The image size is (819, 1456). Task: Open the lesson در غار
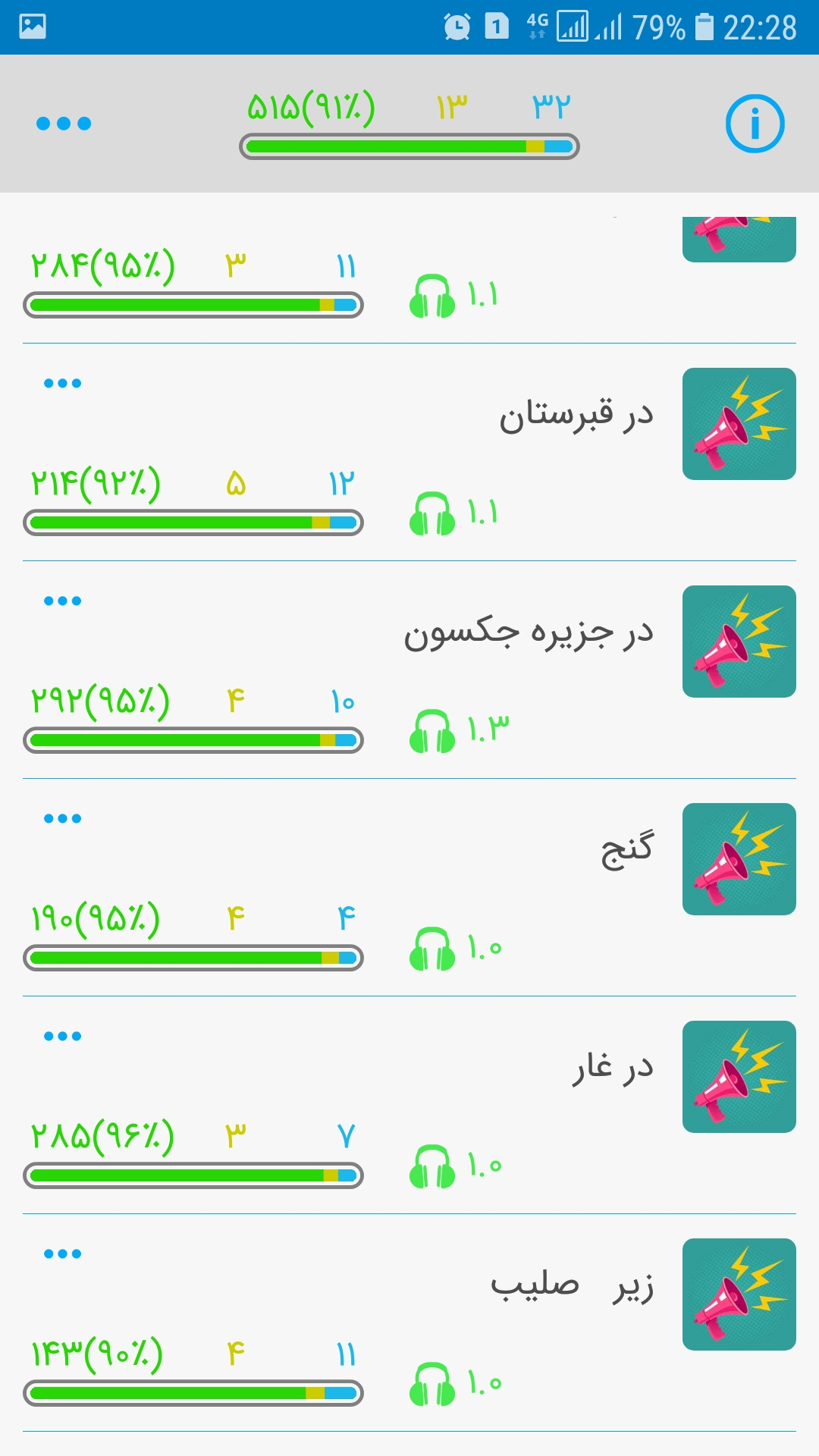coord(613,1067)
